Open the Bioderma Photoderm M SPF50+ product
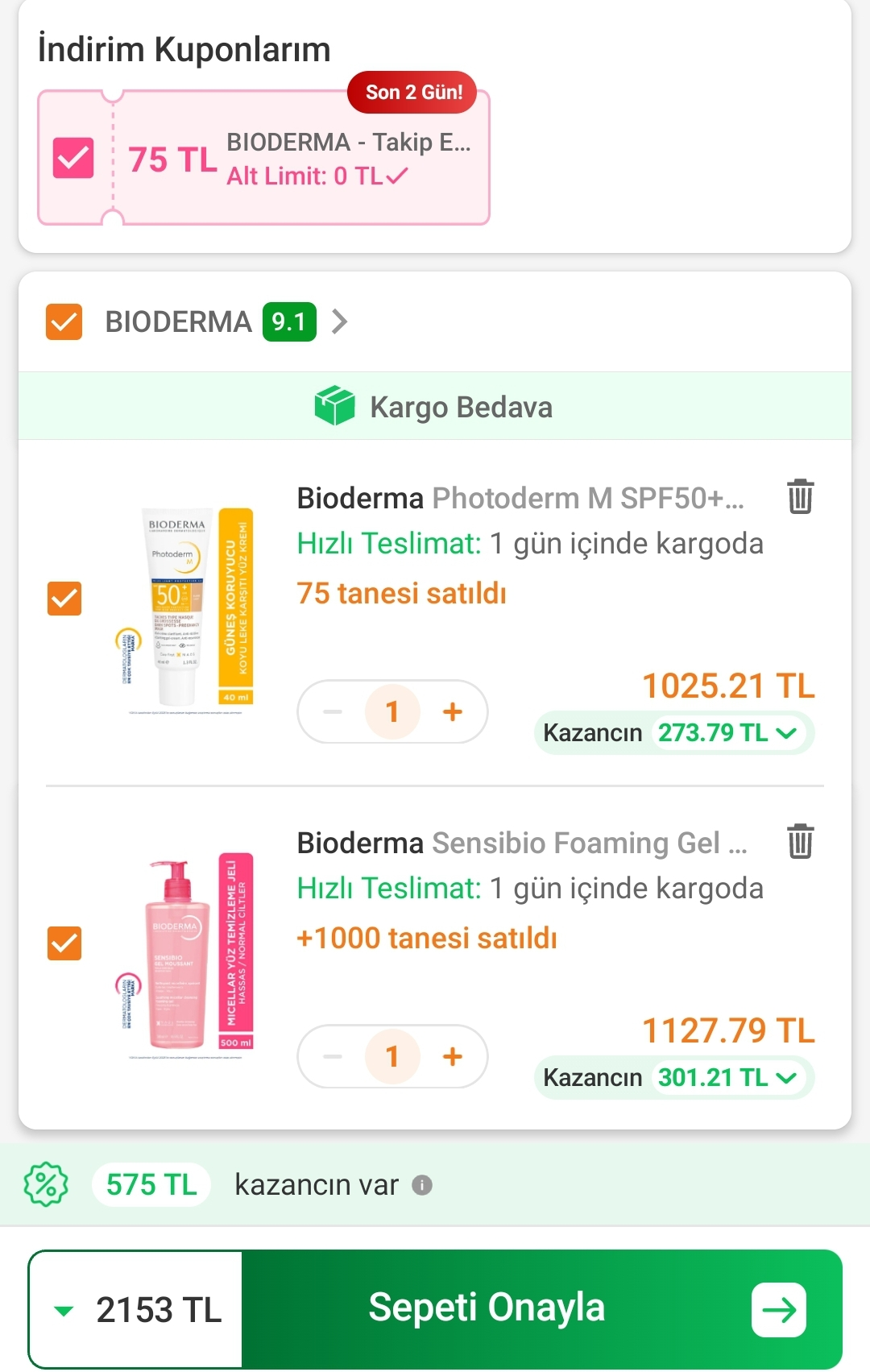Screen dimensions: 870x1372 pyautogui.click(x=520, y=499)
